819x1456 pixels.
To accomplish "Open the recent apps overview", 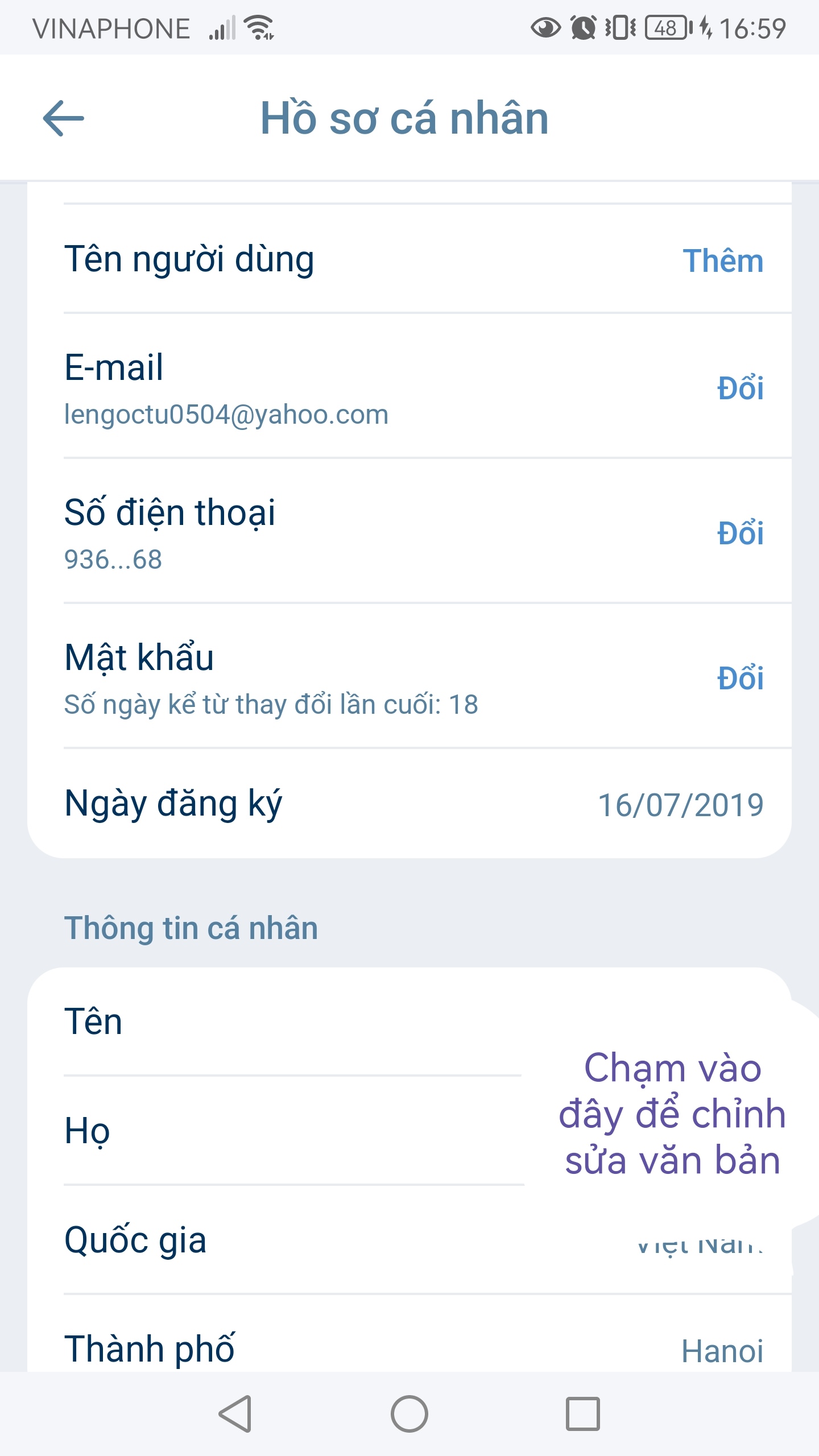I will (x=582, y=1413).
